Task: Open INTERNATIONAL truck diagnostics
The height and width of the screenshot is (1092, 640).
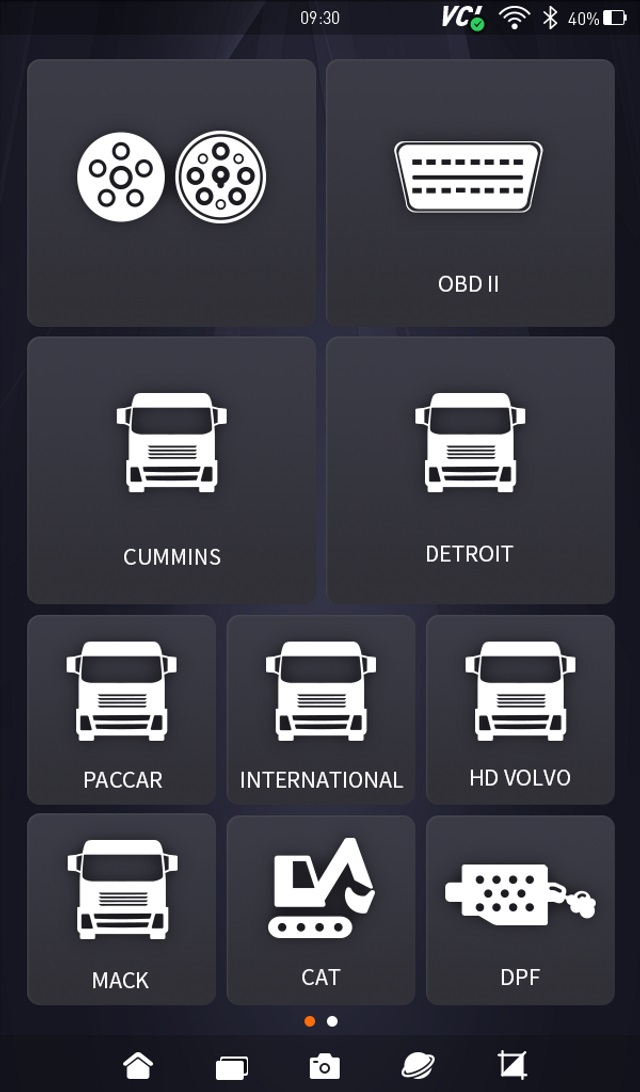Action: click(x=320, y=709)
